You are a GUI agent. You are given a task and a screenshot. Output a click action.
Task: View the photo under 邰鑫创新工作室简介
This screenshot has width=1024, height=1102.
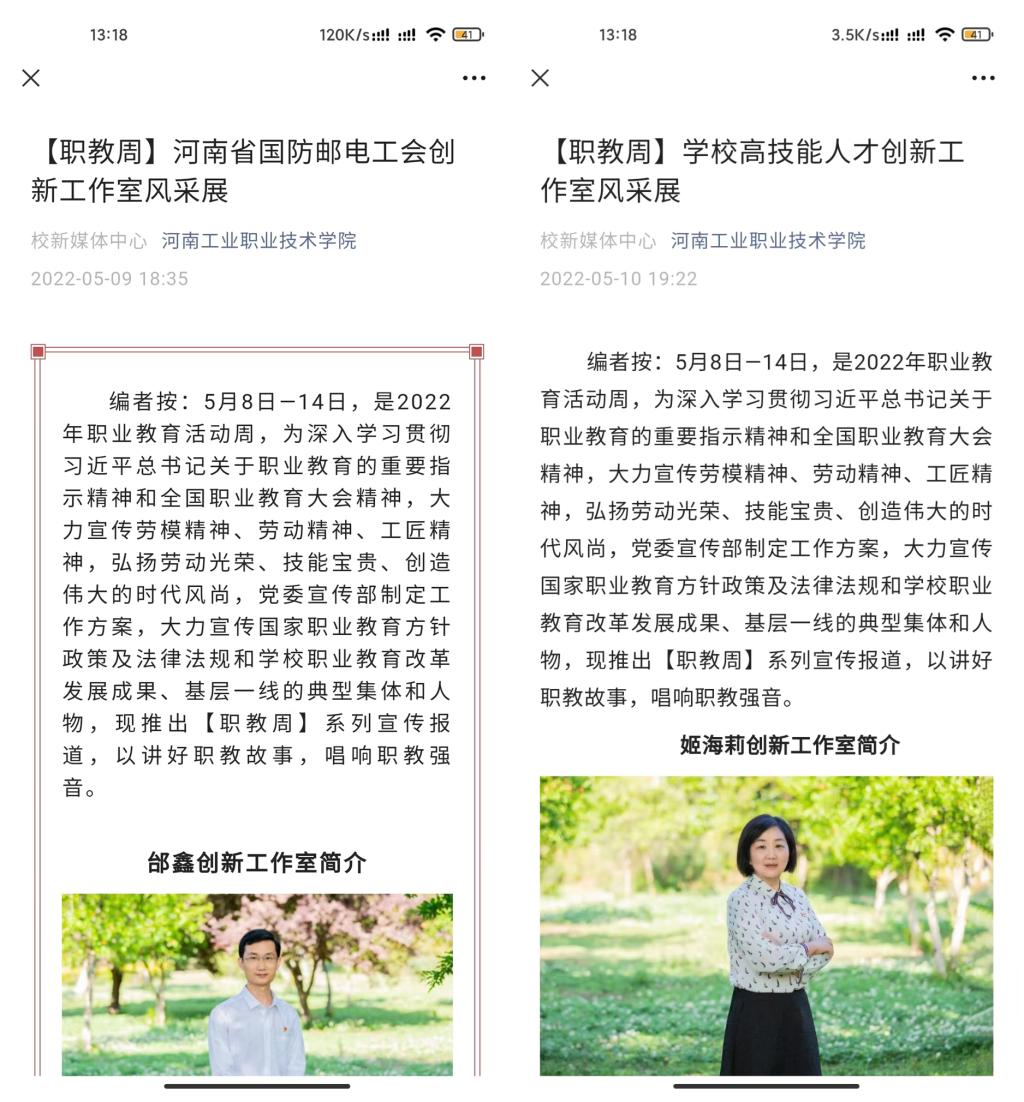point(257,984)
